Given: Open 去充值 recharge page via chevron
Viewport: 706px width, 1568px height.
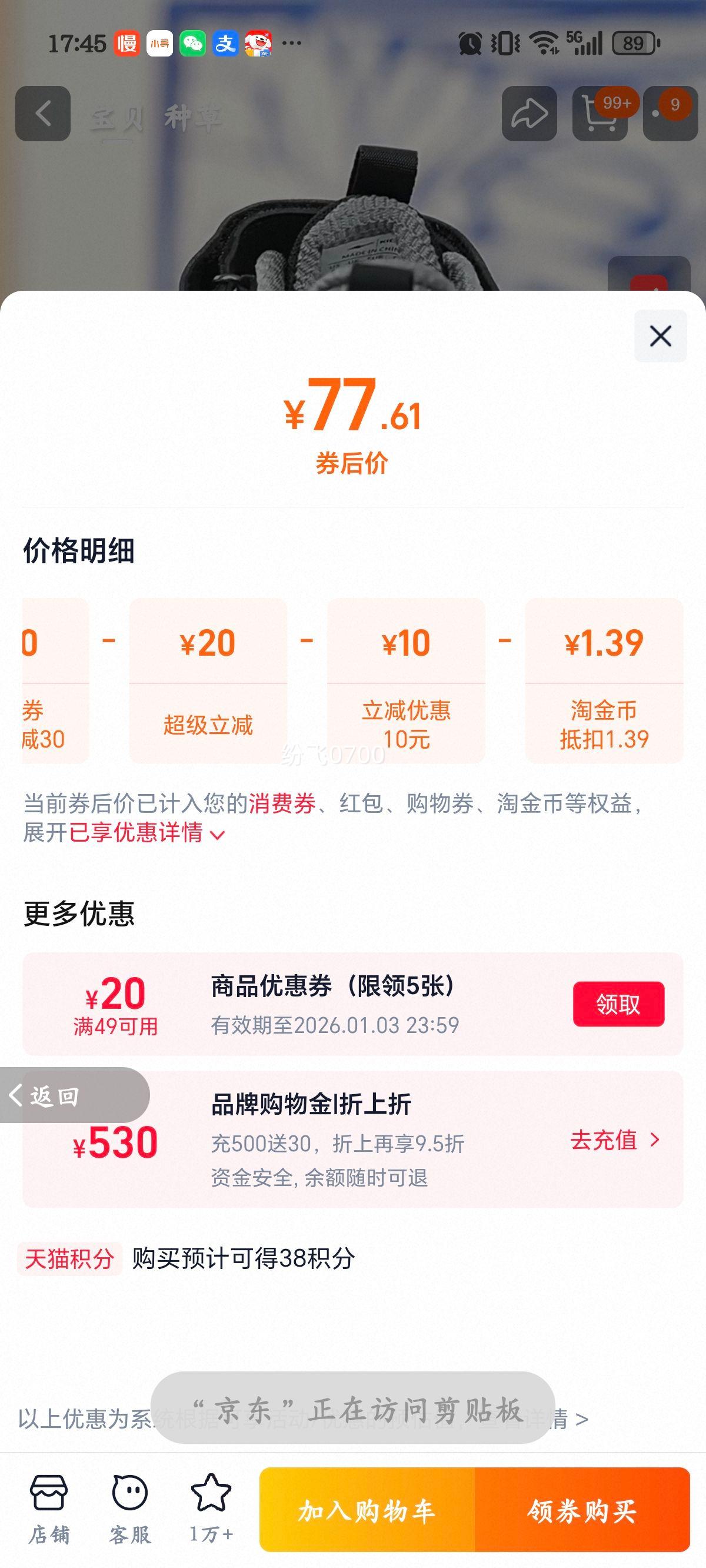Looking at the screenshot, I should 615,1141.
